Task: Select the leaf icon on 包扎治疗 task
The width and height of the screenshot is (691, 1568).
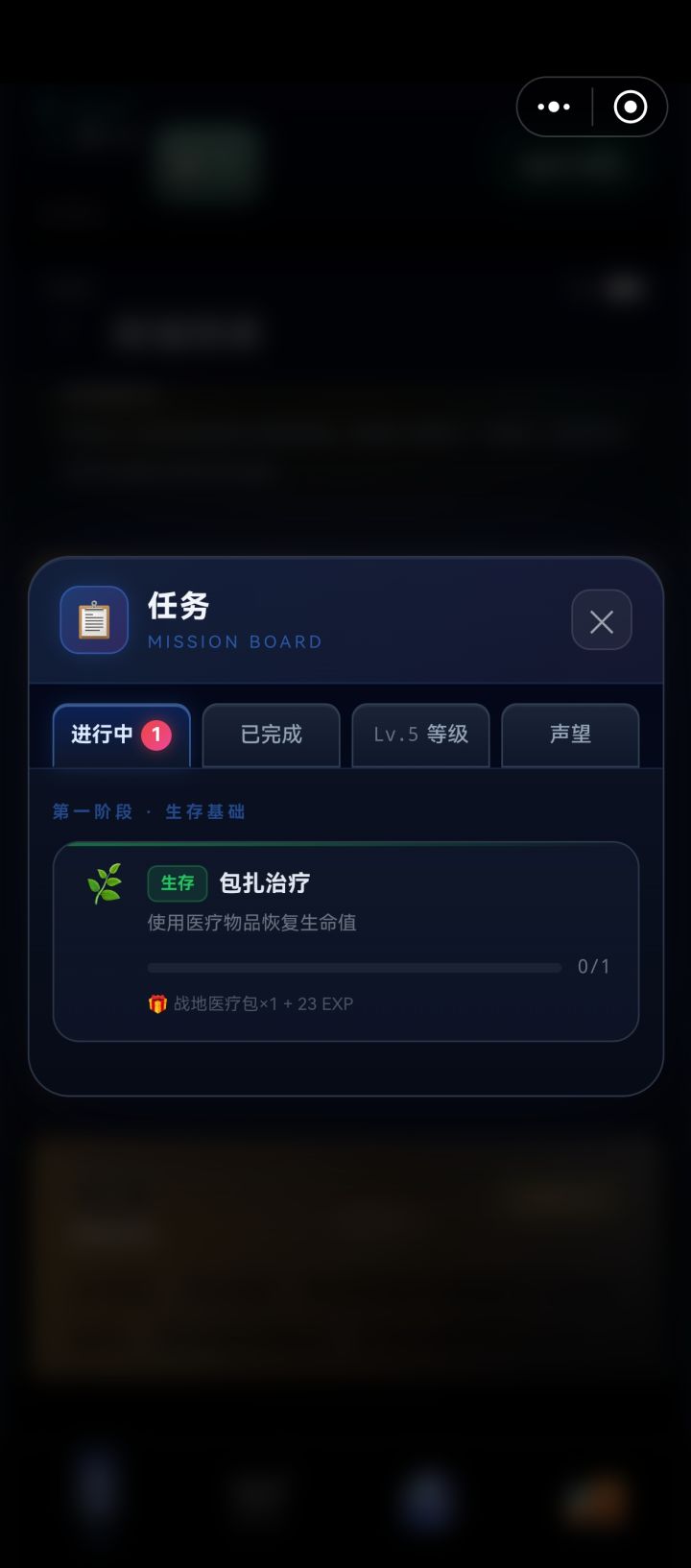Action: point(104,880)
